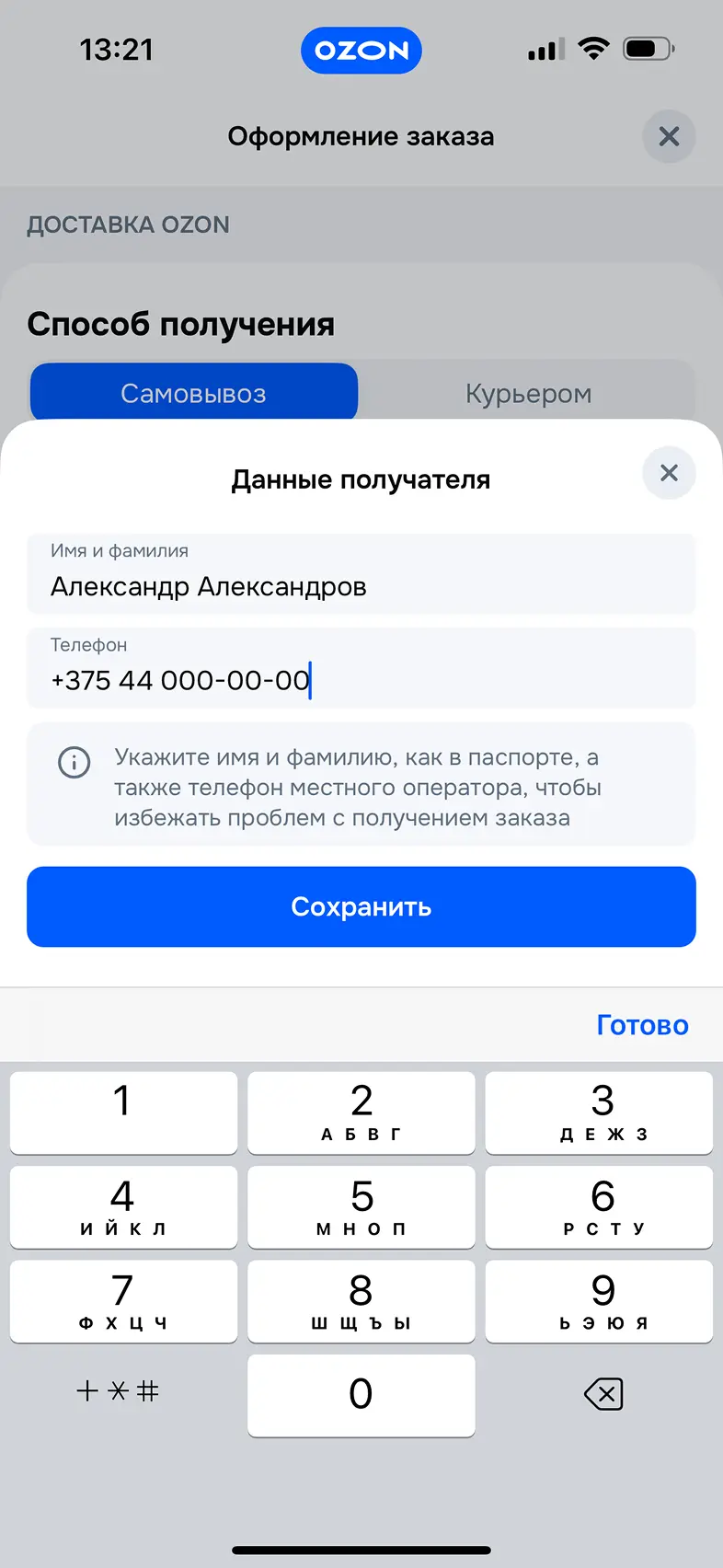Save recipient data with Сохранить
723x1568 pixels.
(361, 906)
